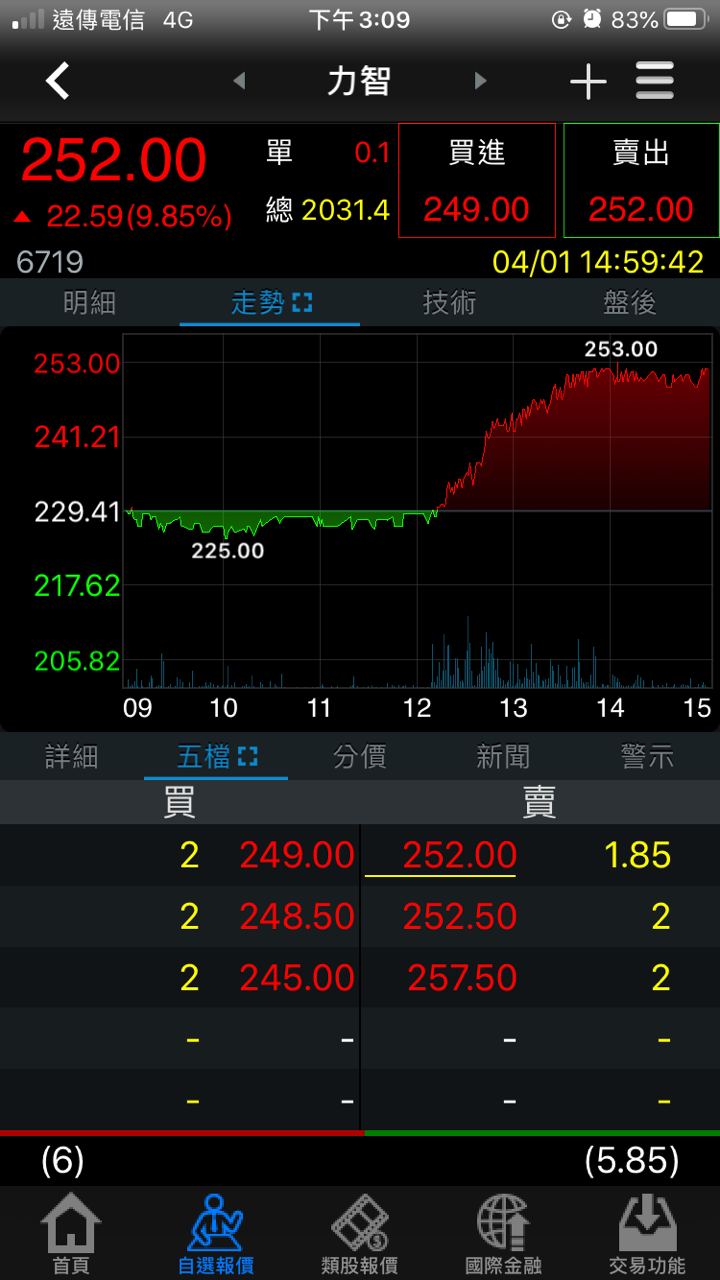
Task: Switch to the 警示 alerts tab
Action: (647, 757)
